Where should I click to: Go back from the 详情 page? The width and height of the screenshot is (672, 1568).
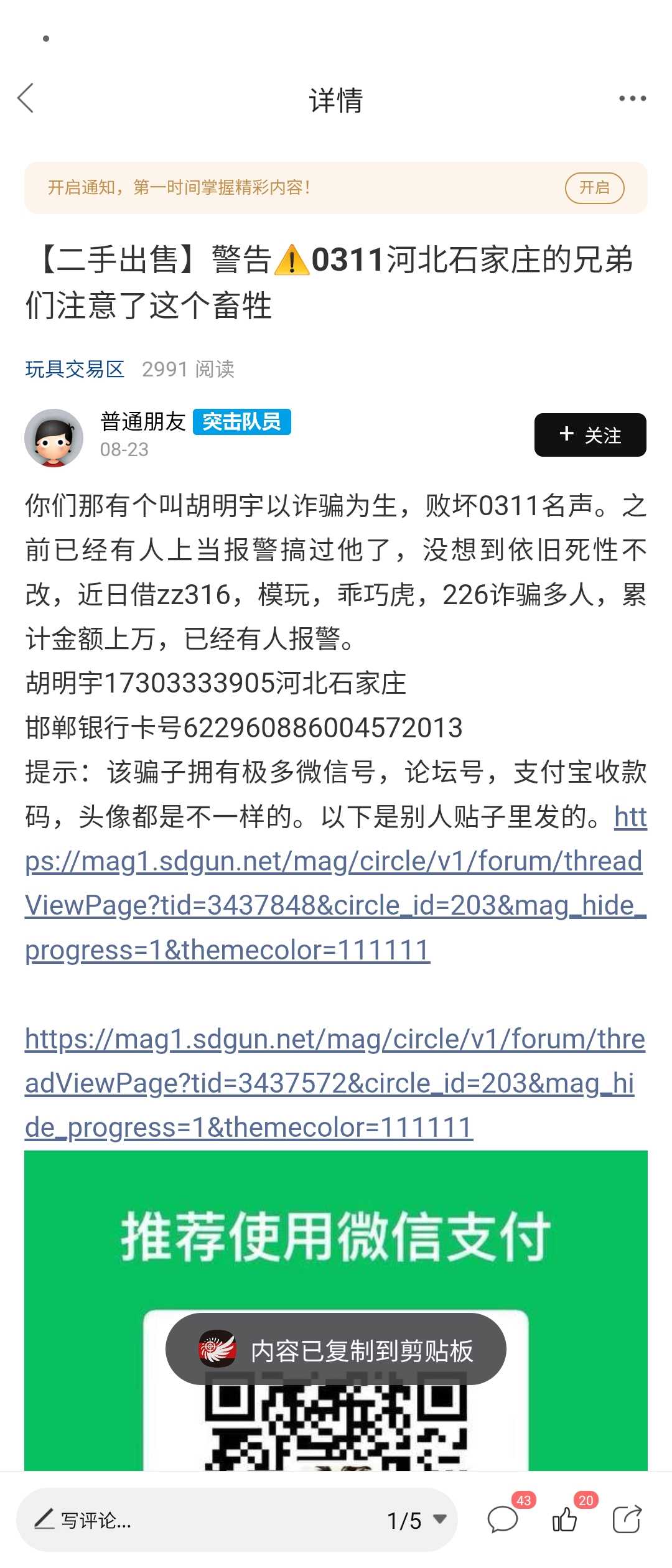pyautogui.click(x=26, y=98)
